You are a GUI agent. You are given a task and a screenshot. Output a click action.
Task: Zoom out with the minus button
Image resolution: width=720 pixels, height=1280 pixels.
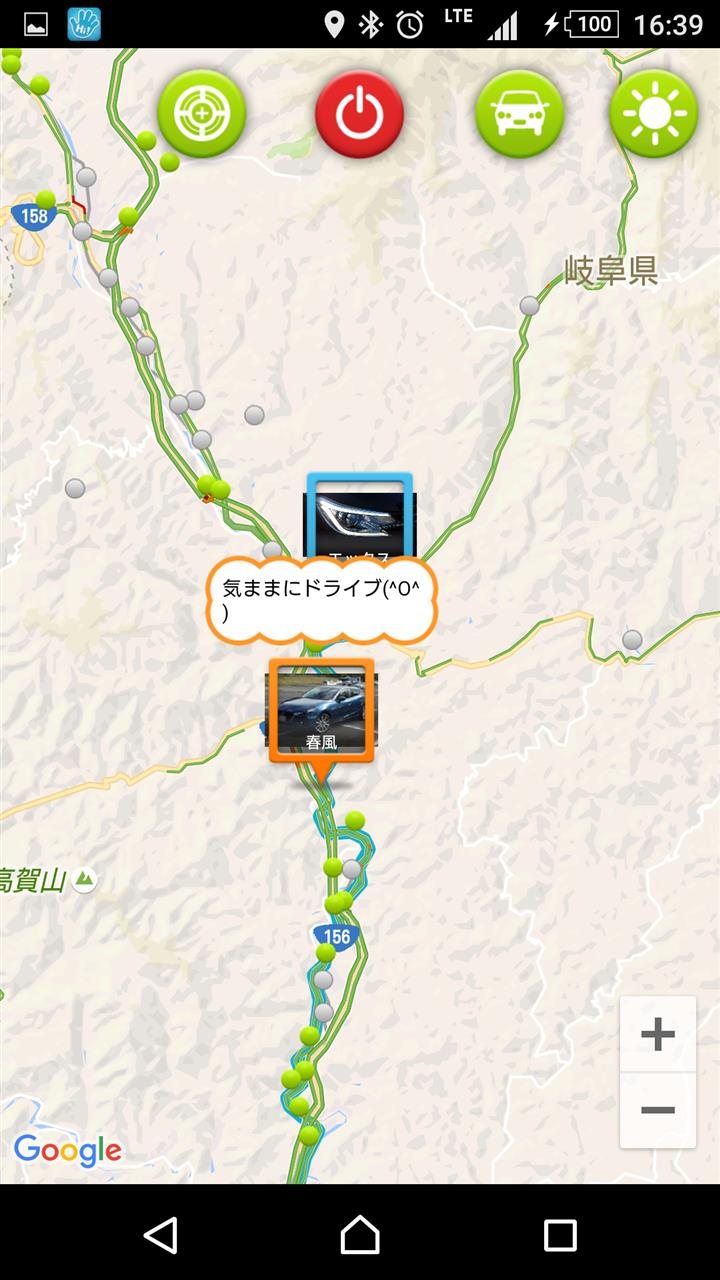point(657,1110)
